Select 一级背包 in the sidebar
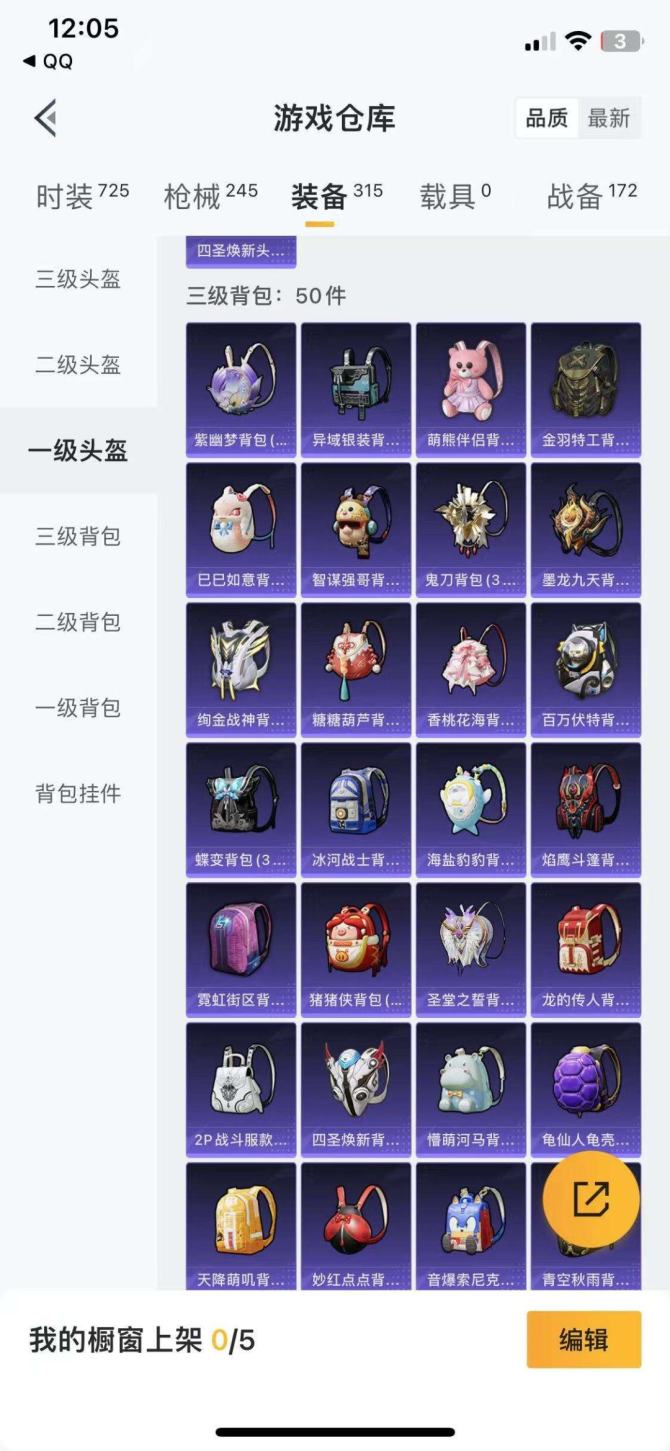670x1451 pixels. 78,708
